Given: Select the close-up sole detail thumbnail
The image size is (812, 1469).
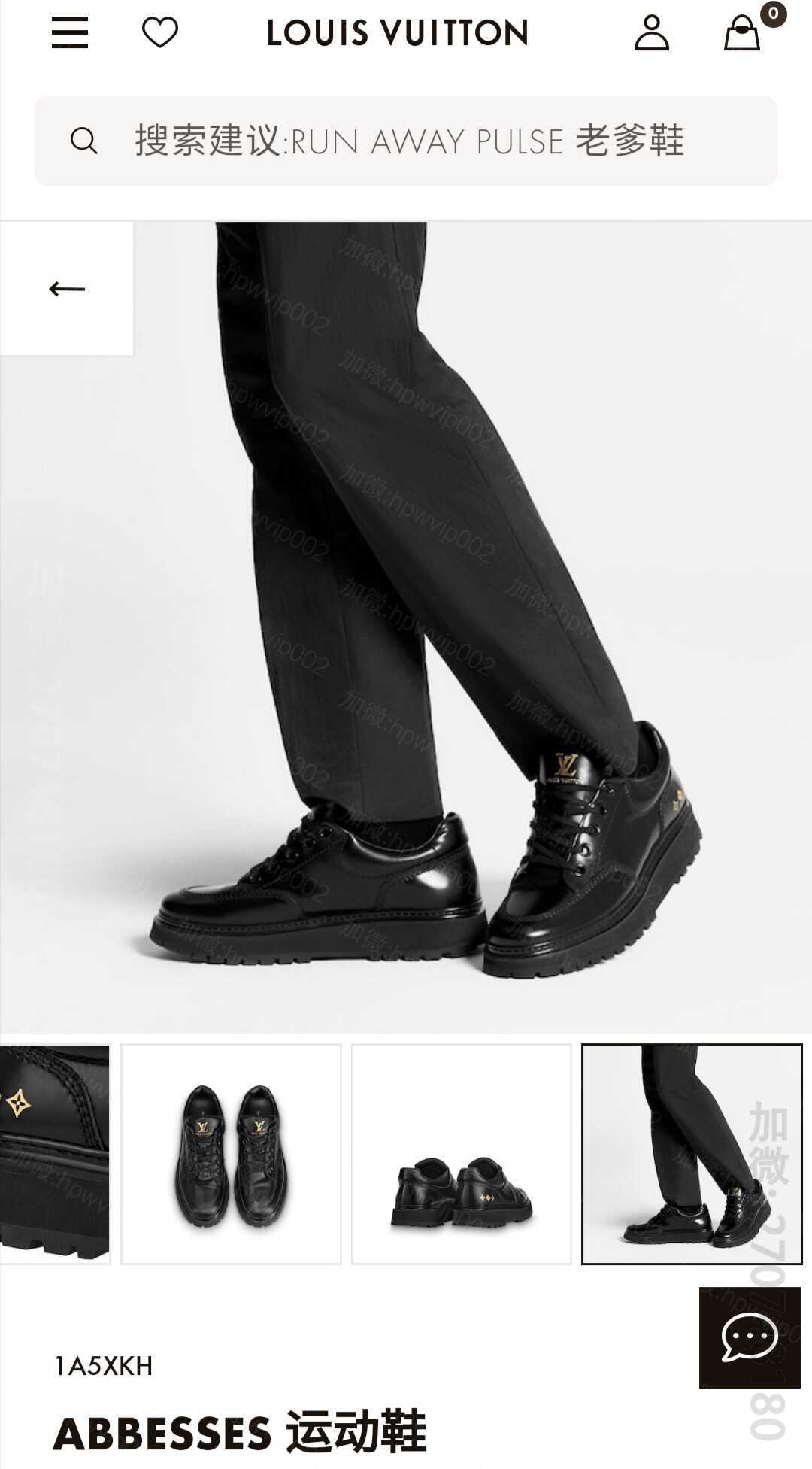Looking at the screenshot, I should coord(55,1154).
